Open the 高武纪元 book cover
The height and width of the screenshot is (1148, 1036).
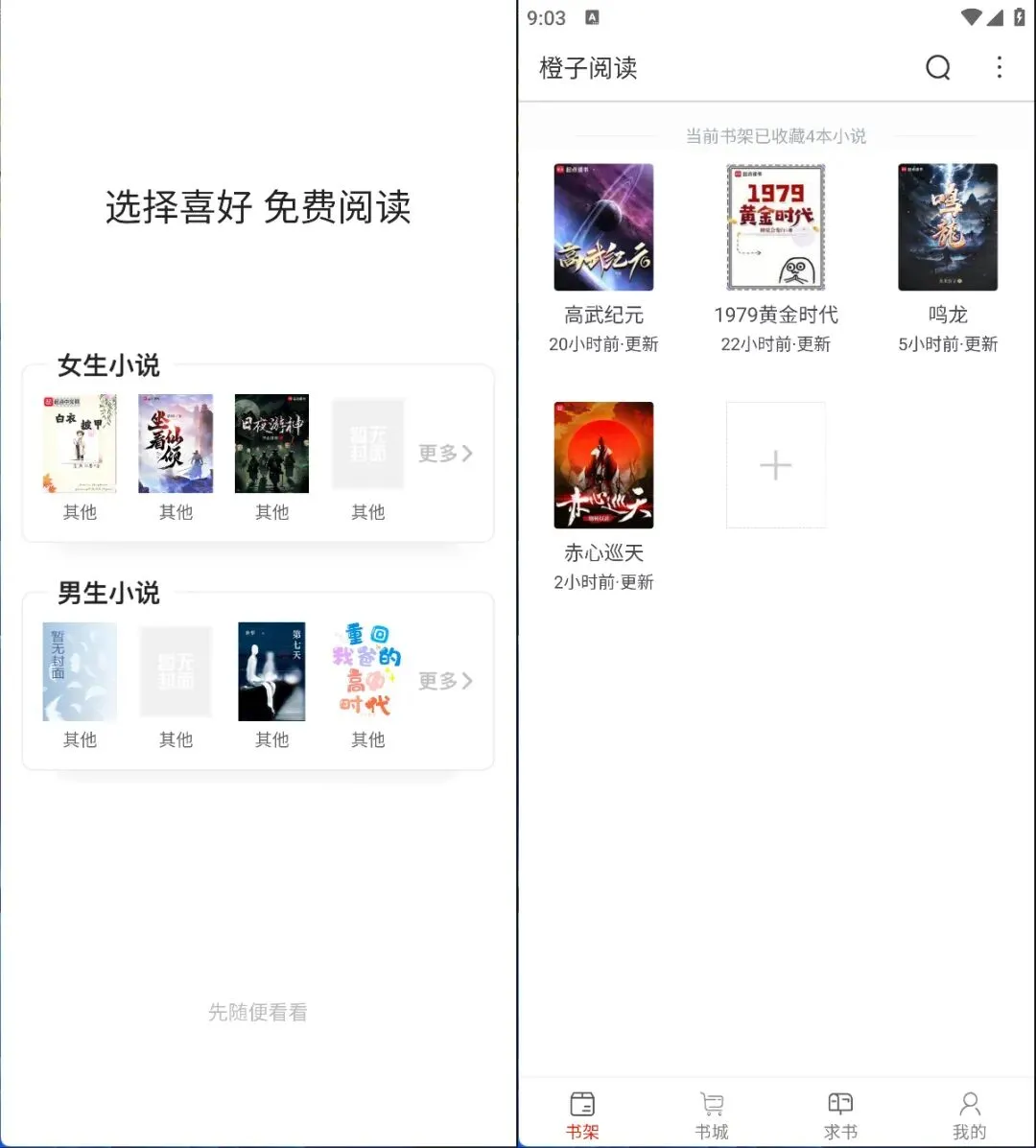603,226
